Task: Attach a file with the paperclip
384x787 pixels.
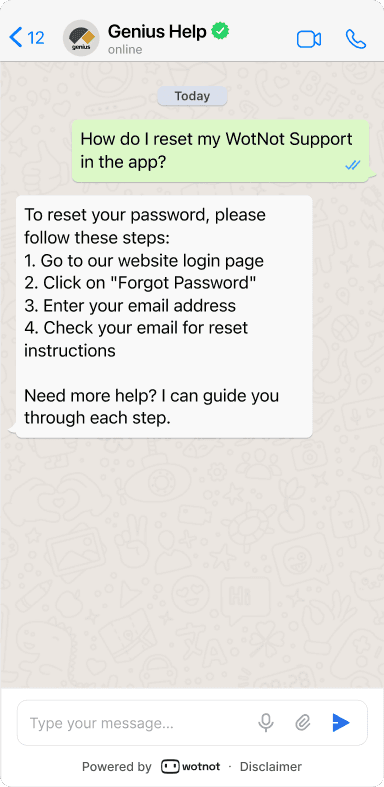Action: (303, 723)
